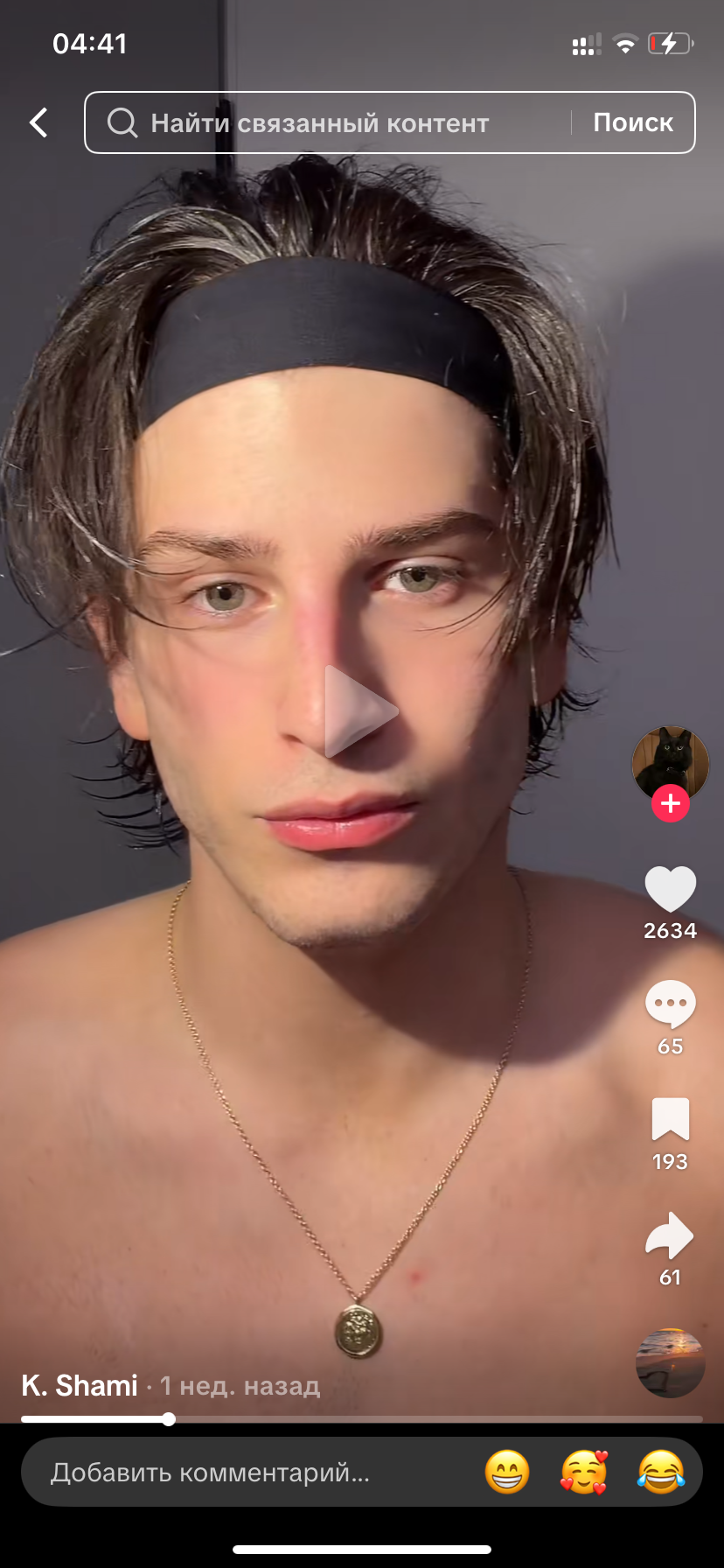Image resolution: width=724 pixels, height=1568 pixels.
Task: Follow the creator with the red plus
Action: coord(671,803)
